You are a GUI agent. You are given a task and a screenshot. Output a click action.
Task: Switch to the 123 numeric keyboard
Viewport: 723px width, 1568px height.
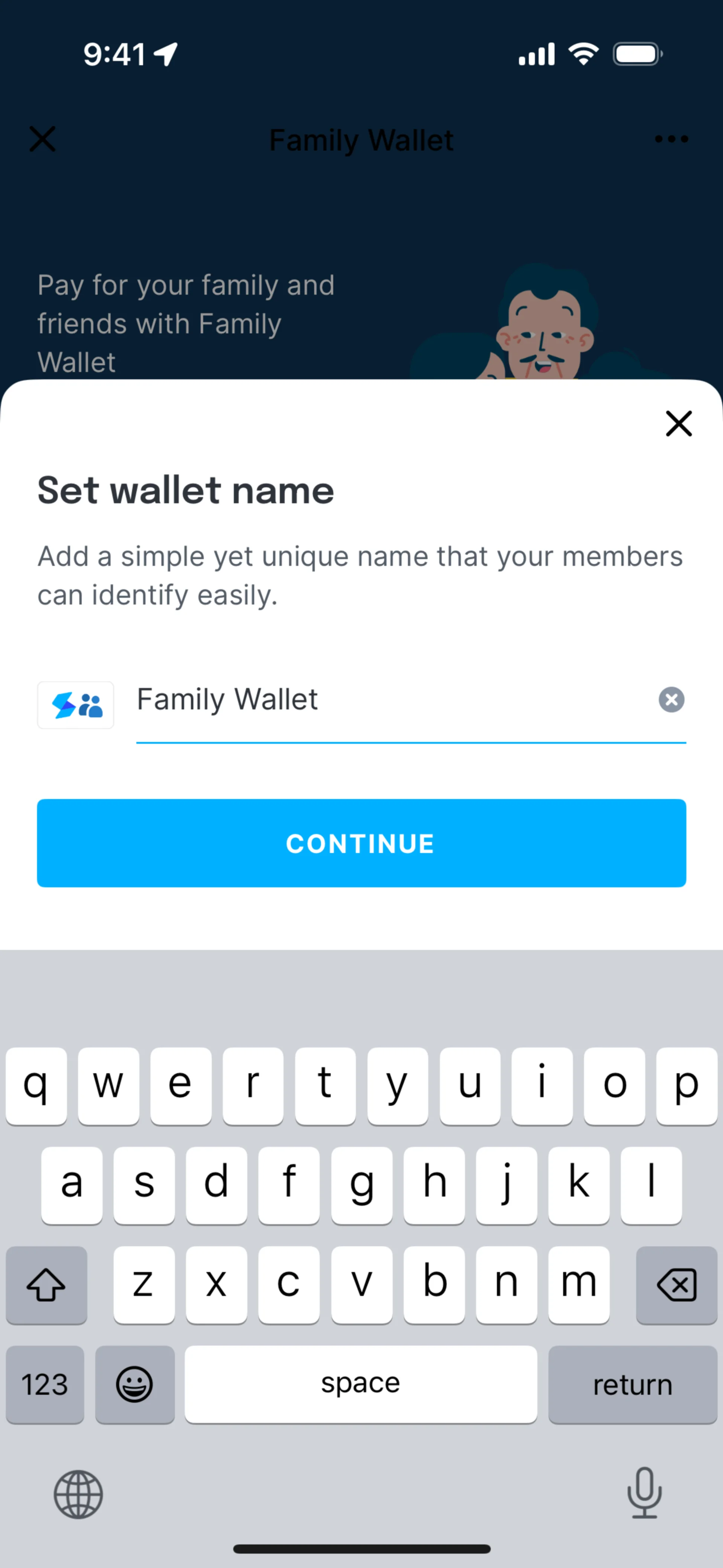[x=45, y=1384]
